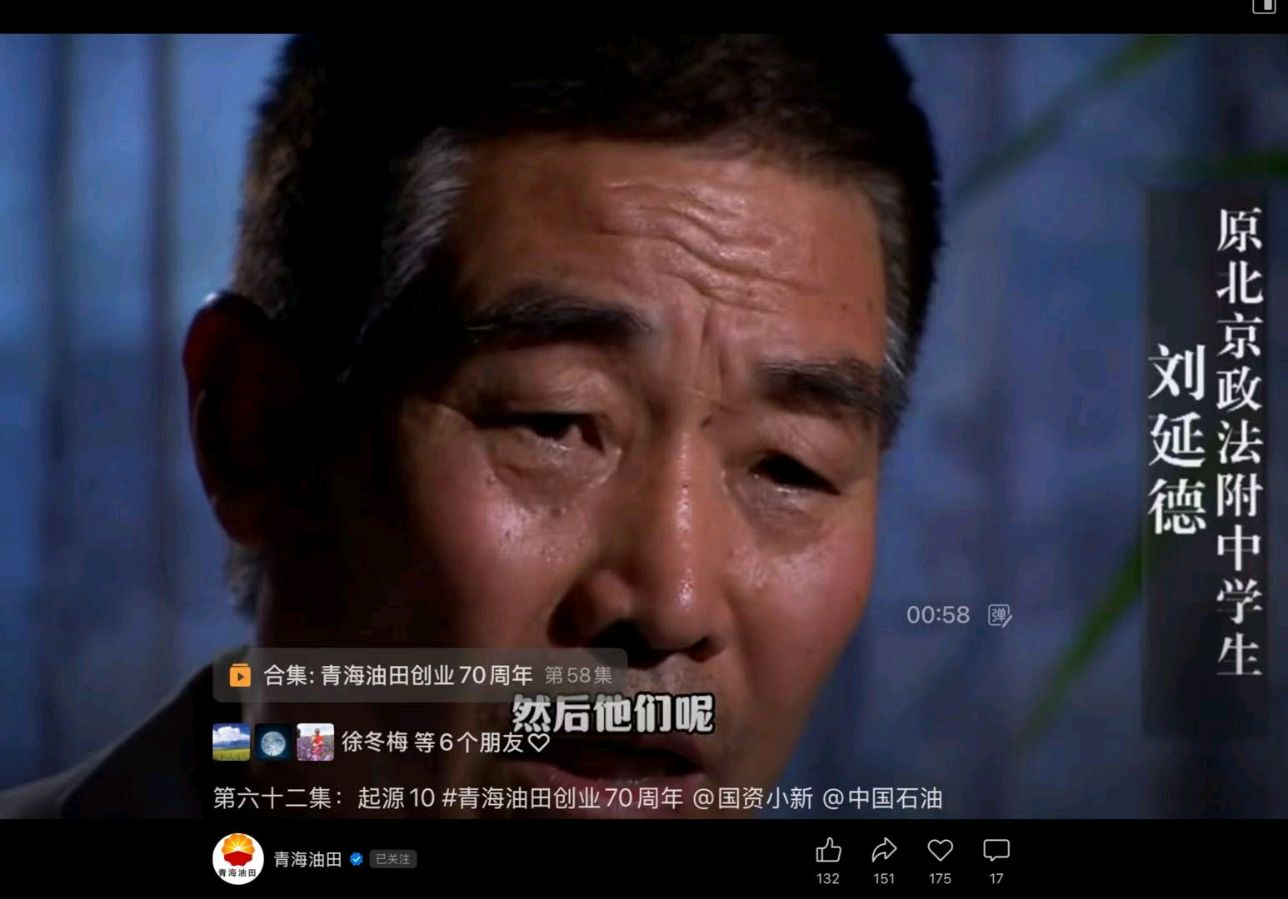Open the 青海油田创业70周年 collection
The width and height of the screenshot is (1288, 899).
[420, 675]
